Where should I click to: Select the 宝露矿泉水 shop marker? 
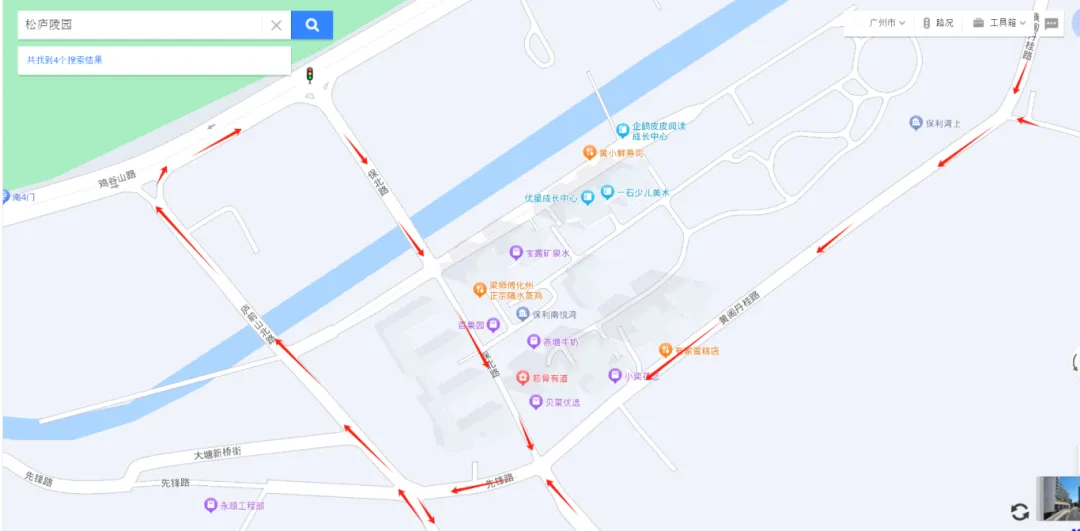pos(516,253)
